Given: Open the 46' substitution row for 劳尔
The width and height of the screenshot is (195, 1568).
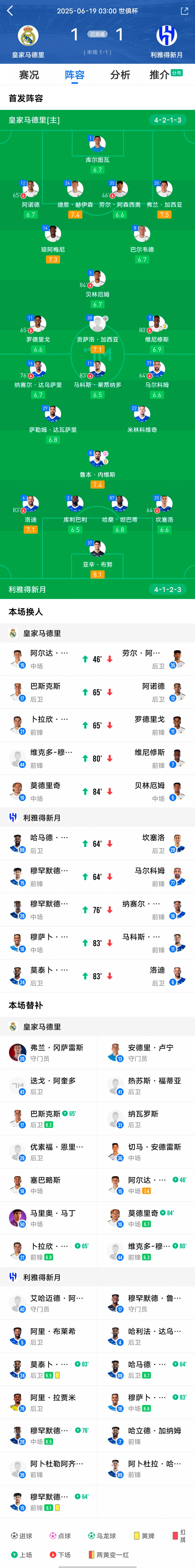Looking at the screenshot, I should [x=97, y=659].
